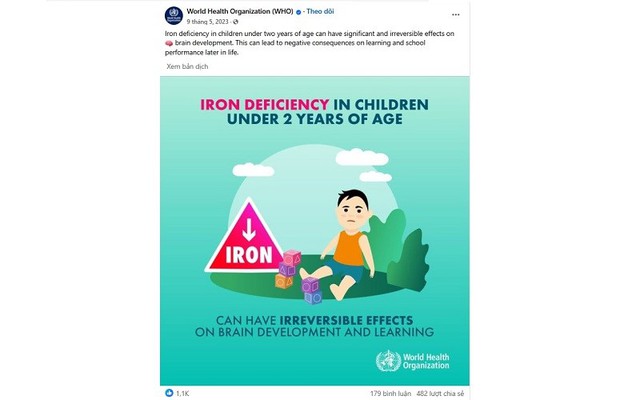Tap the WHO profile picture

click(x=173, y=16)
